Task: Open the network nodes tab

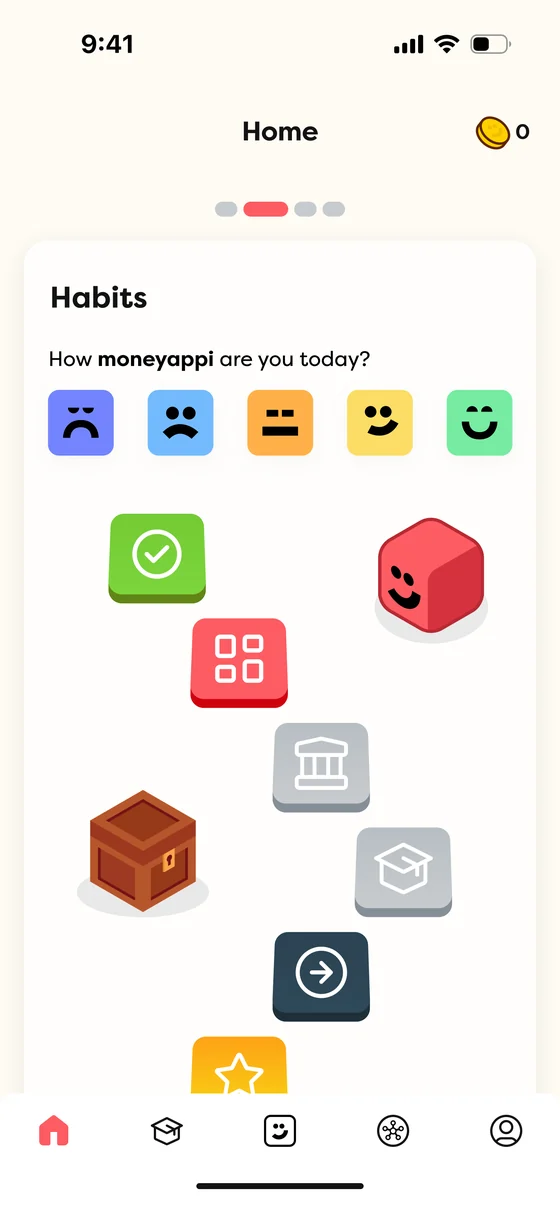Action: (x=393, y=1131)
